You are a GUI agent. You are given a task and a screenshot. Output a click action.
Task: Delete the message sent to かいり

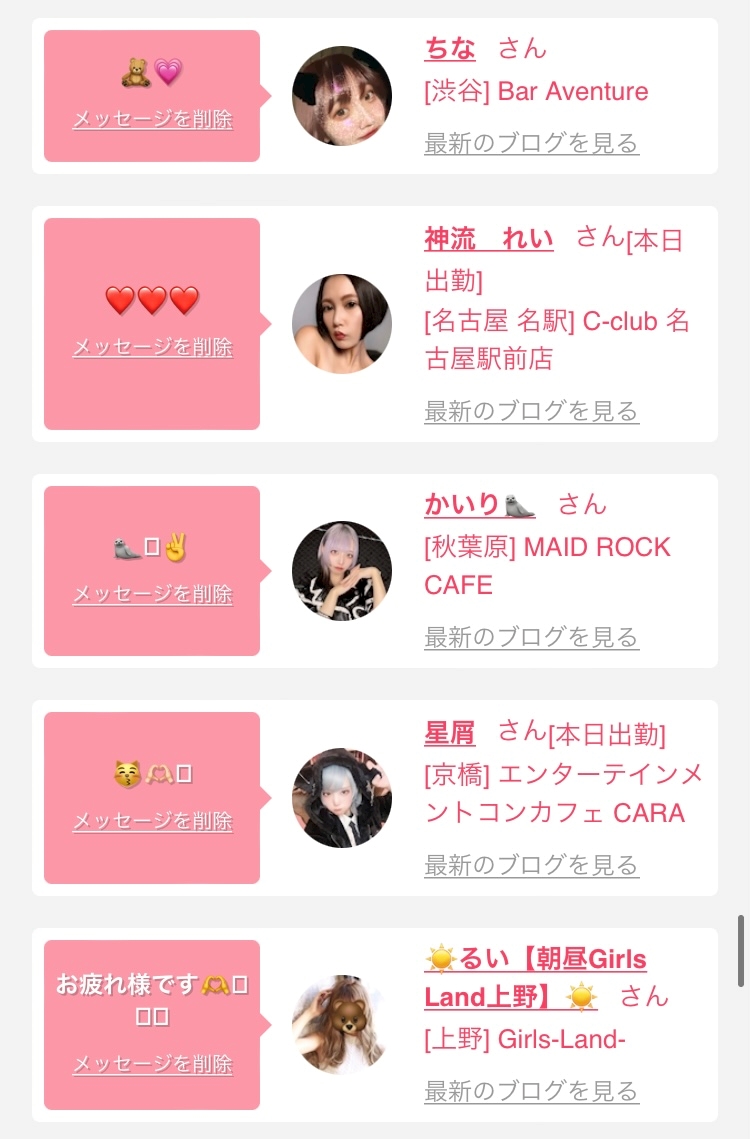coord(153,594)
